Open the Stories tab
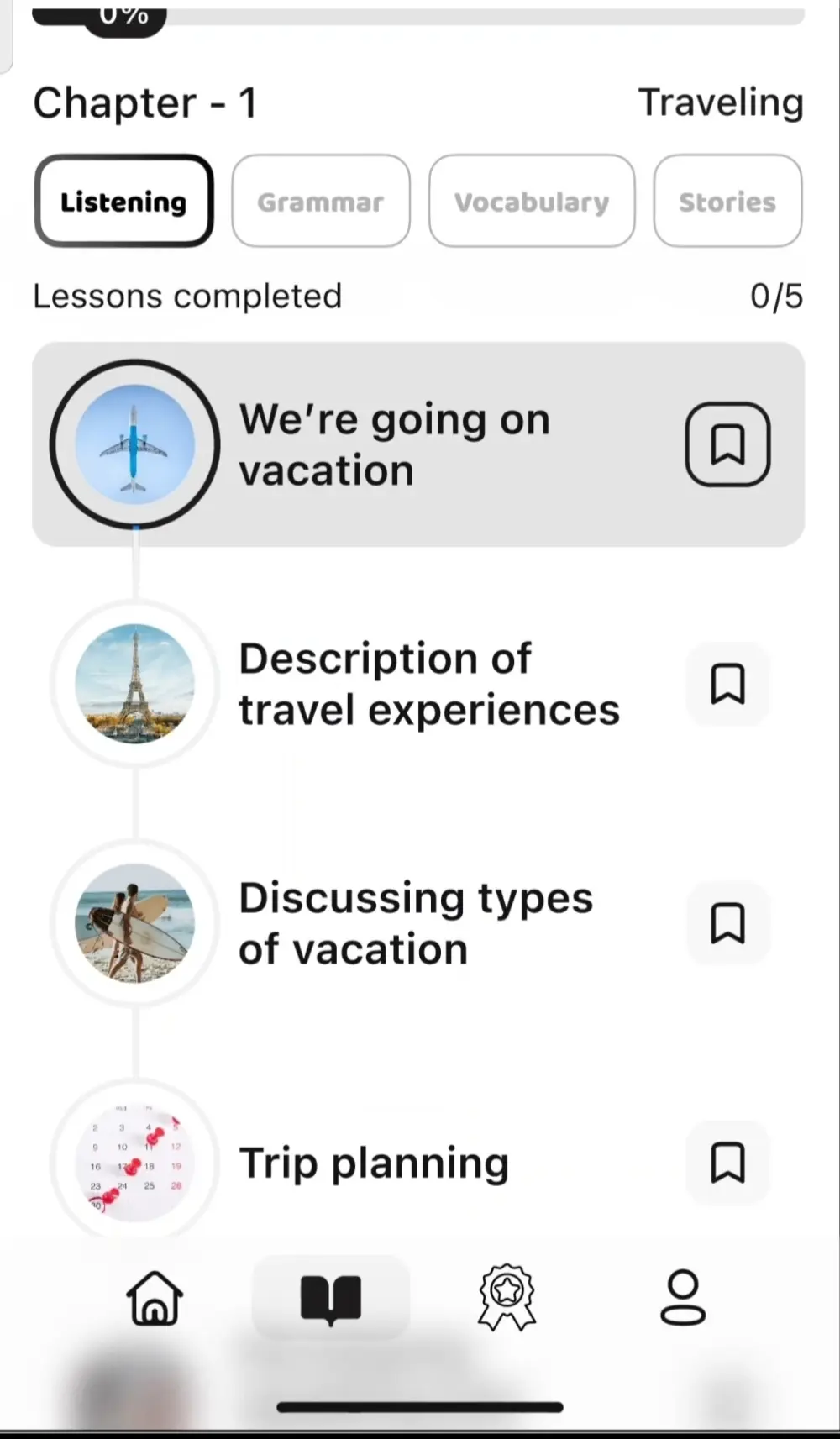 click(x=727, y=201)
